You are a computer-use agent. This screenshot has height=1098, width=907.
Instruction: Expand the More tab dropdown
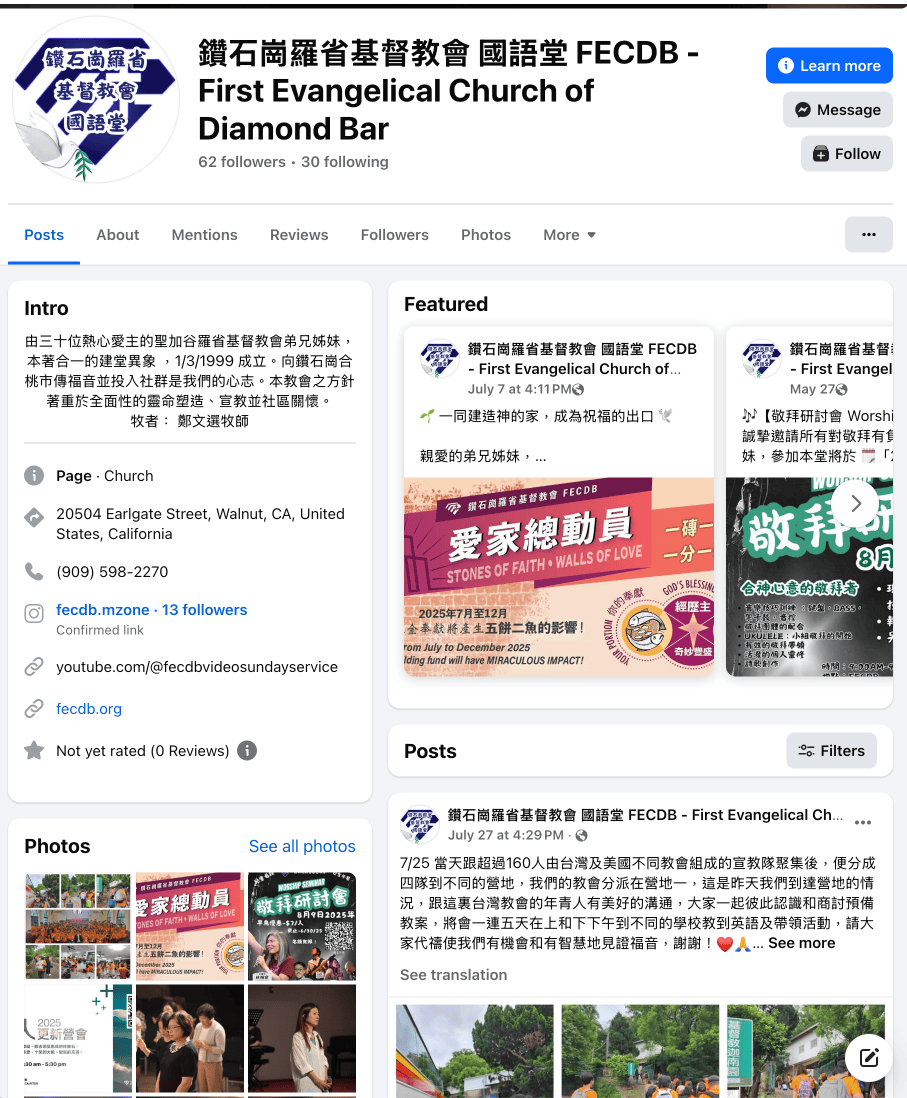tap(569, 235)
